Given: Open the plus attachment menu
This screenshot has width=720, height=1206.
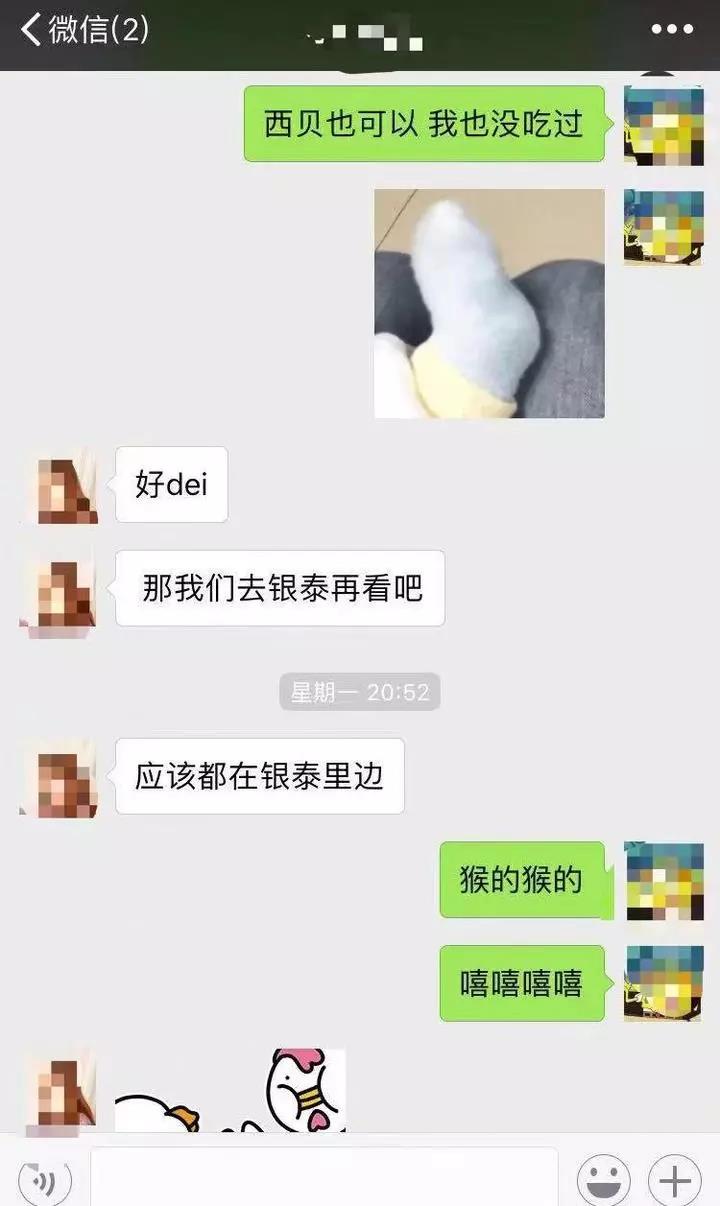Looking at the screenshot, I should tap(675, 1181).
